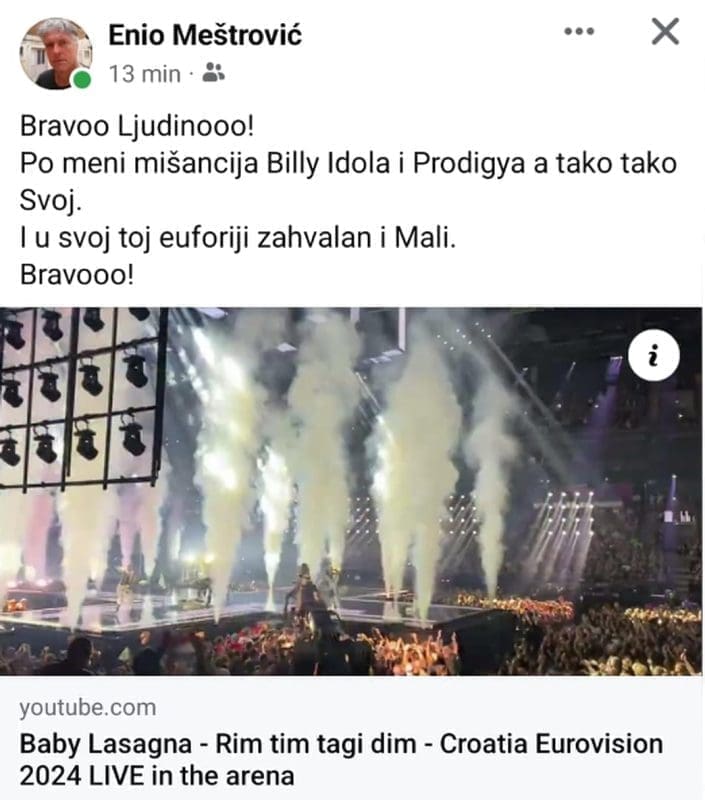Open the Baby Lasagna YouTube link title
705x800 pixels.
point(340,759)
